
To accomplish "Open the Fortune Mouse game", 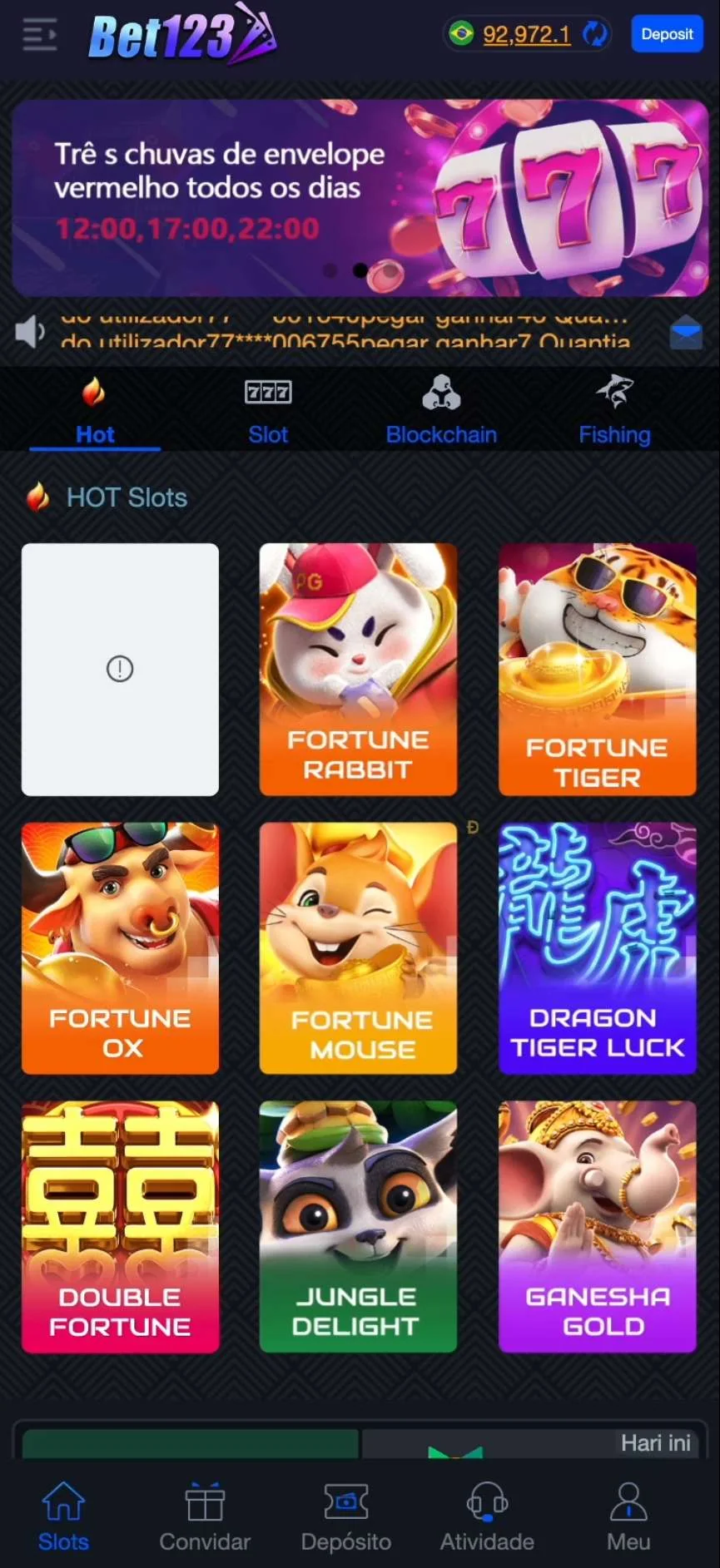I will click(358, 947).
